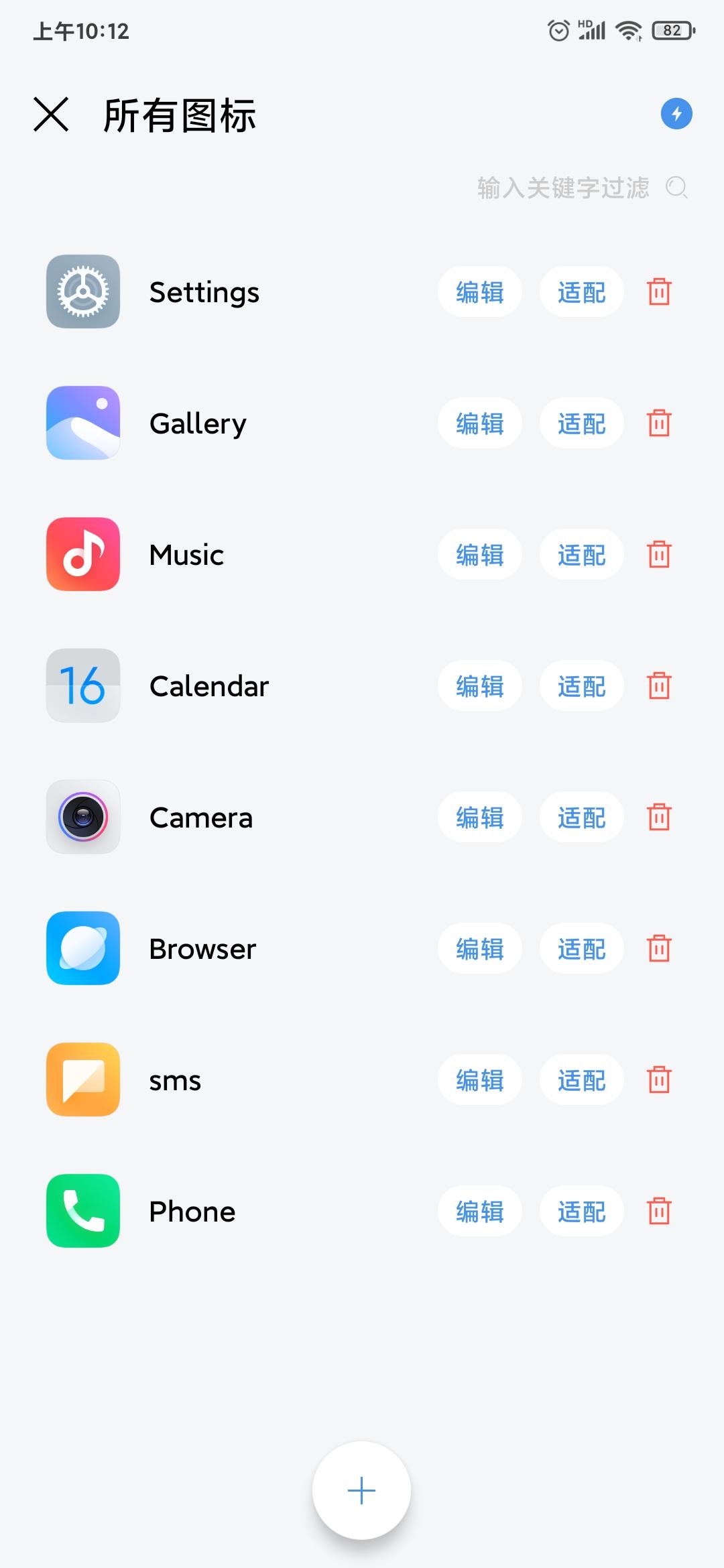The width and height of the screenshot is (724, 1568).
Task: Open the search magnifier icon
Action: (676, 188)
